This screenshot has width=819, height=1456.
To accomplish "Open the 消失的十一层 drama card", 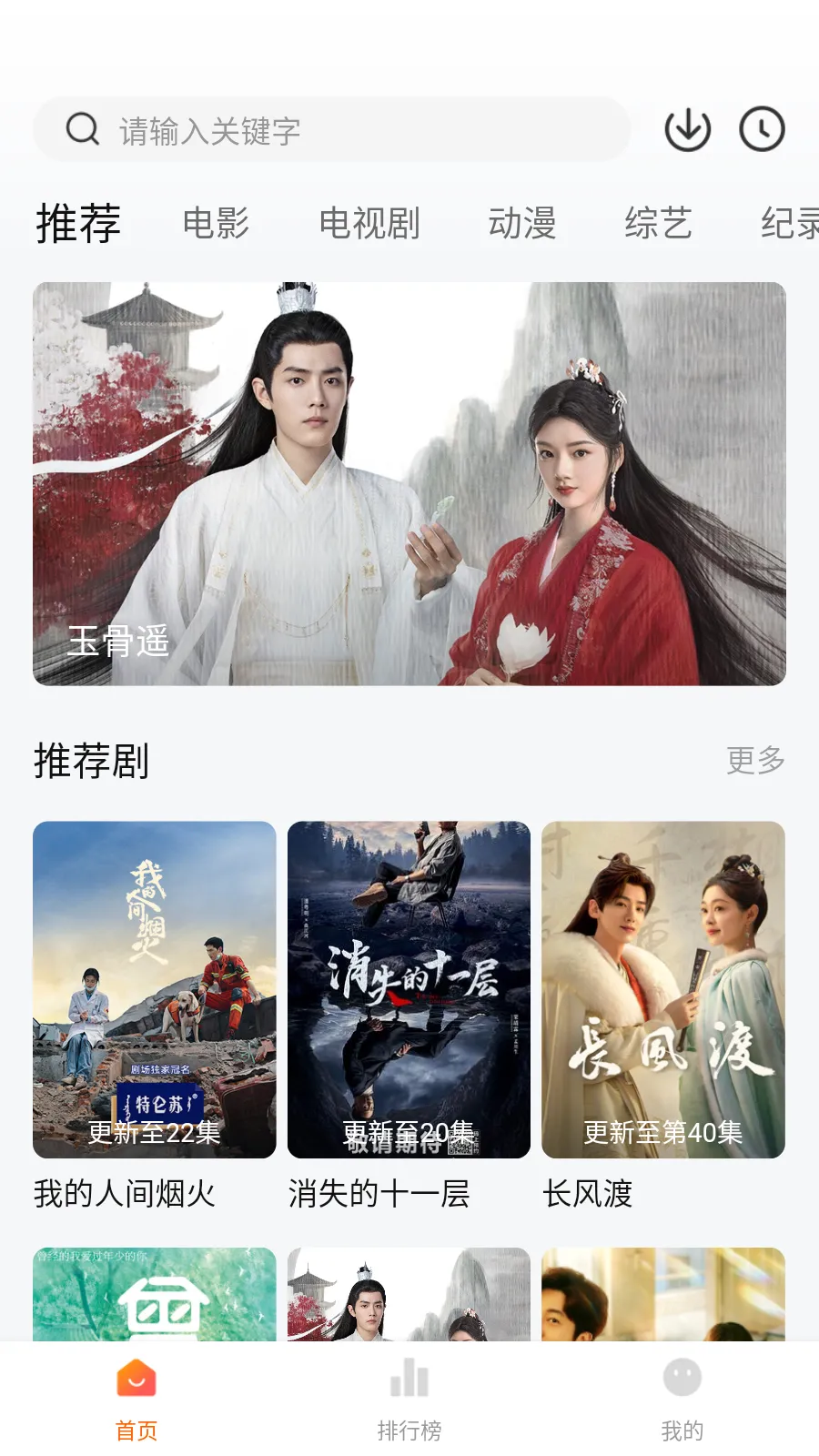I will click(x=409, y=990).
